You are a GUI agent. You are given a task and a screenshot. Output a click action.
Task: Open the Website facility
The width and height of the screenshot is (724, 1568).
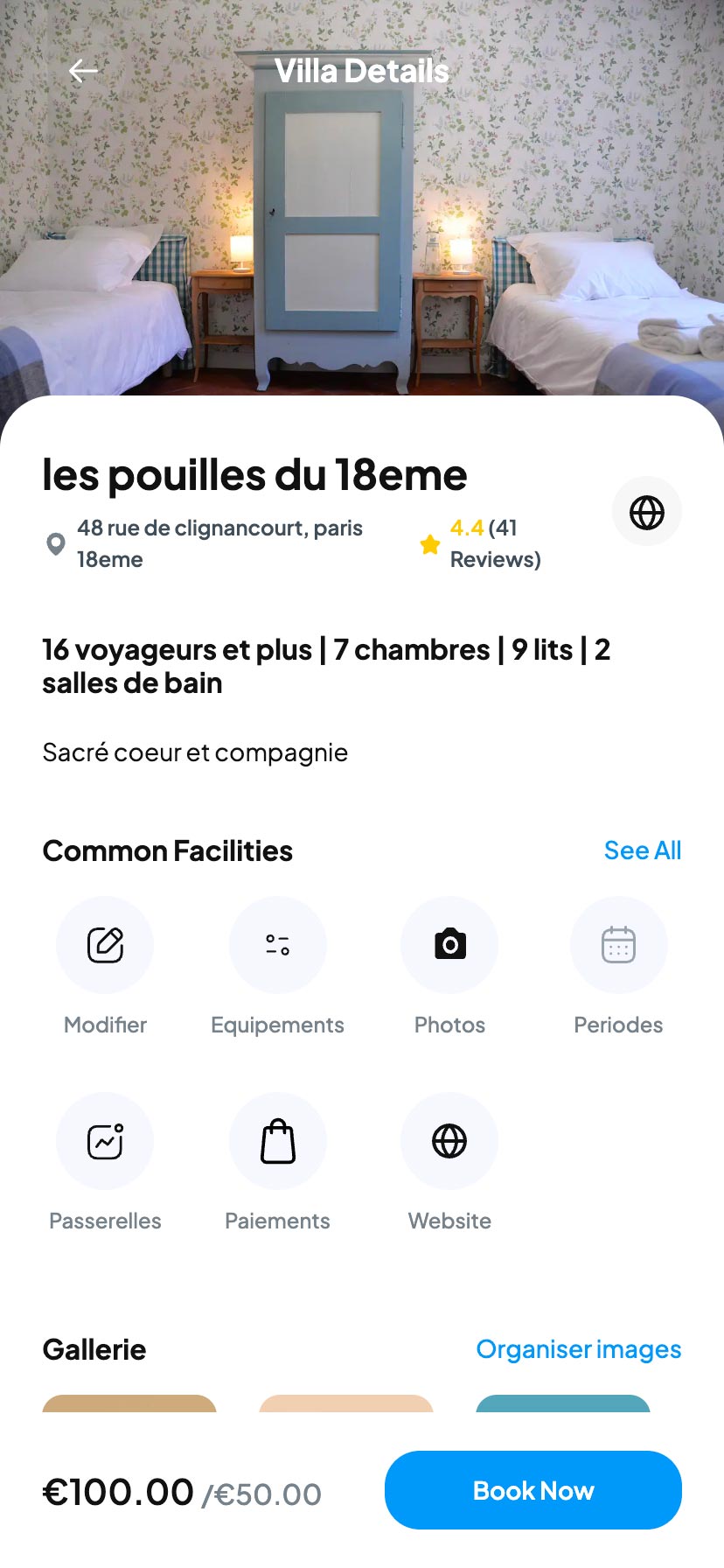pos(449,1142)
